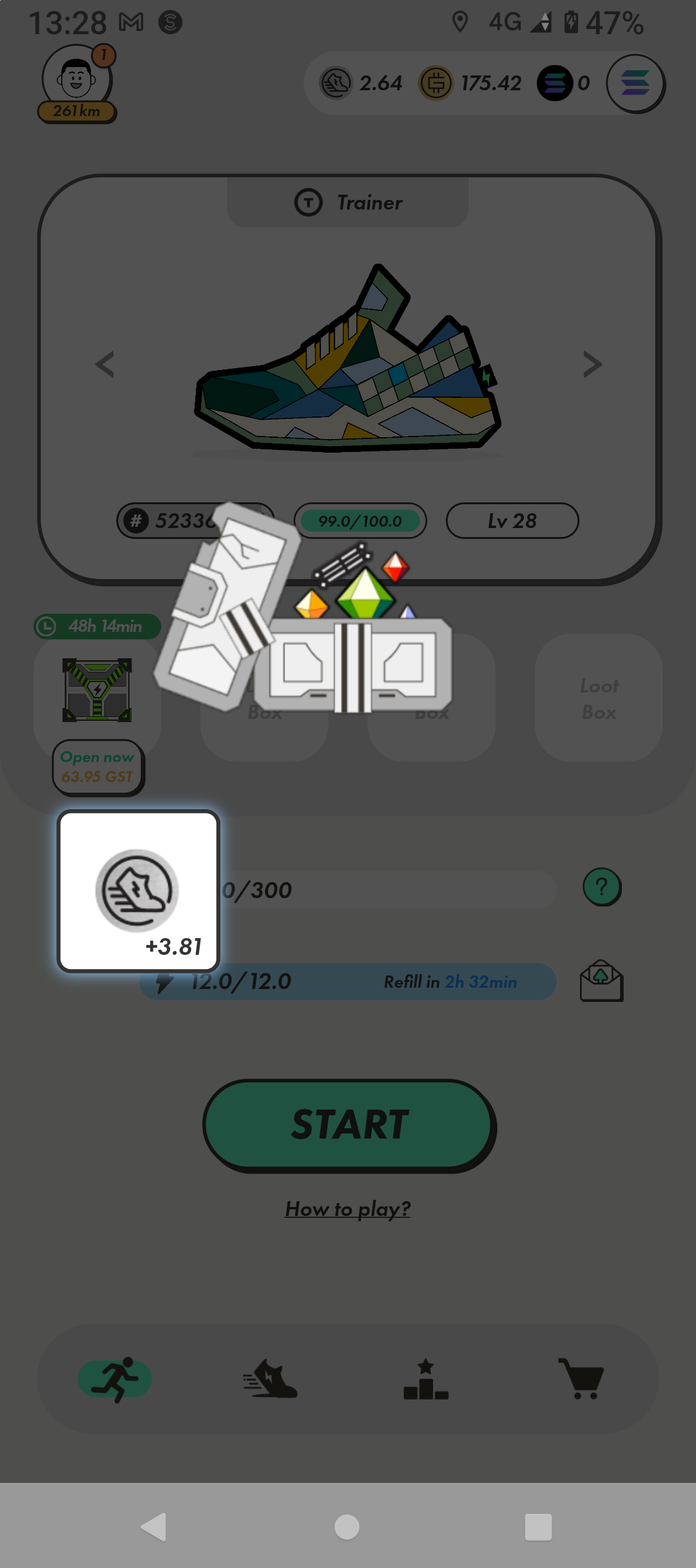The image size is (696, 1568).
Task: Go back using system navigation
Action: [x=154, y=1527]
